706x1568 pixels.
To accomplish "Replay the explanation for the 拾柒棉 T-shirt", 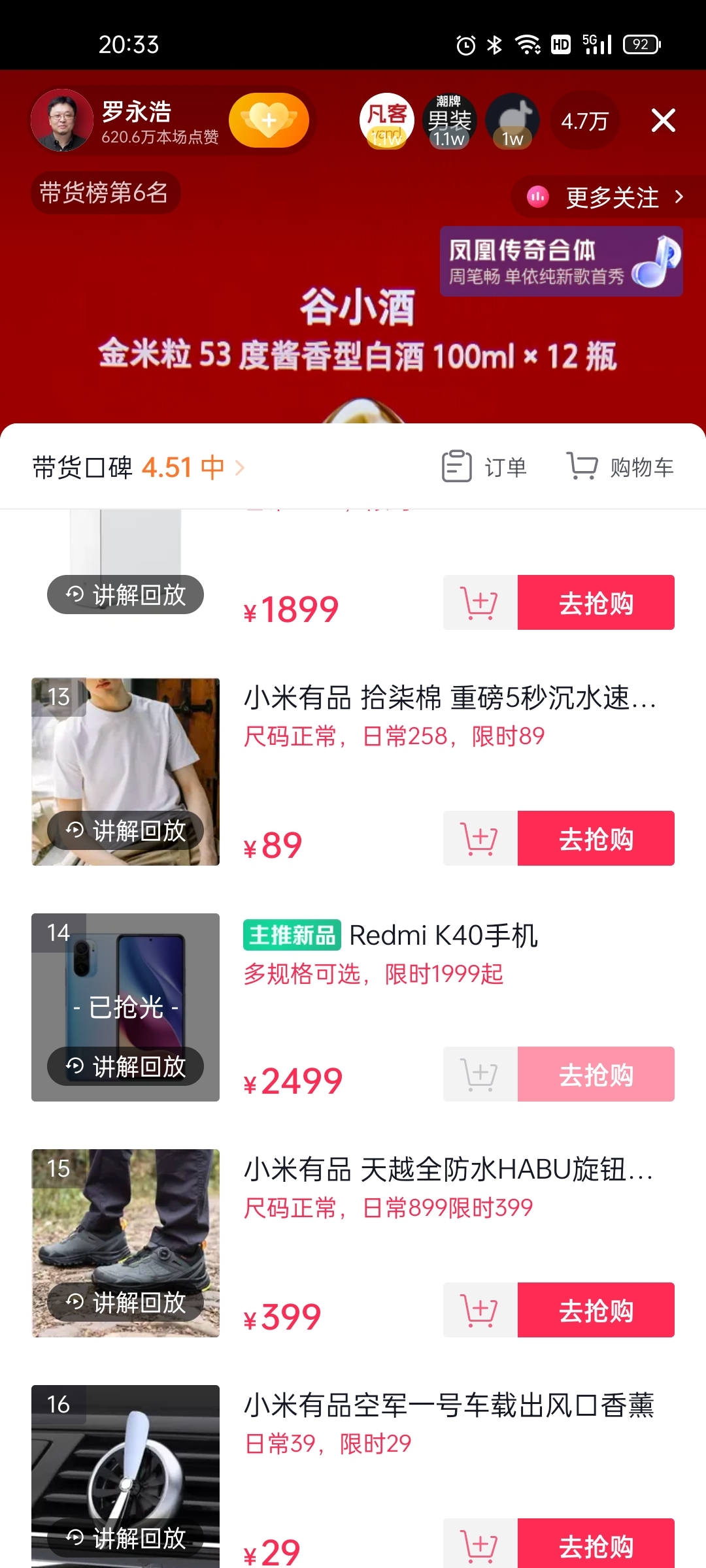I will pos(126,831).
